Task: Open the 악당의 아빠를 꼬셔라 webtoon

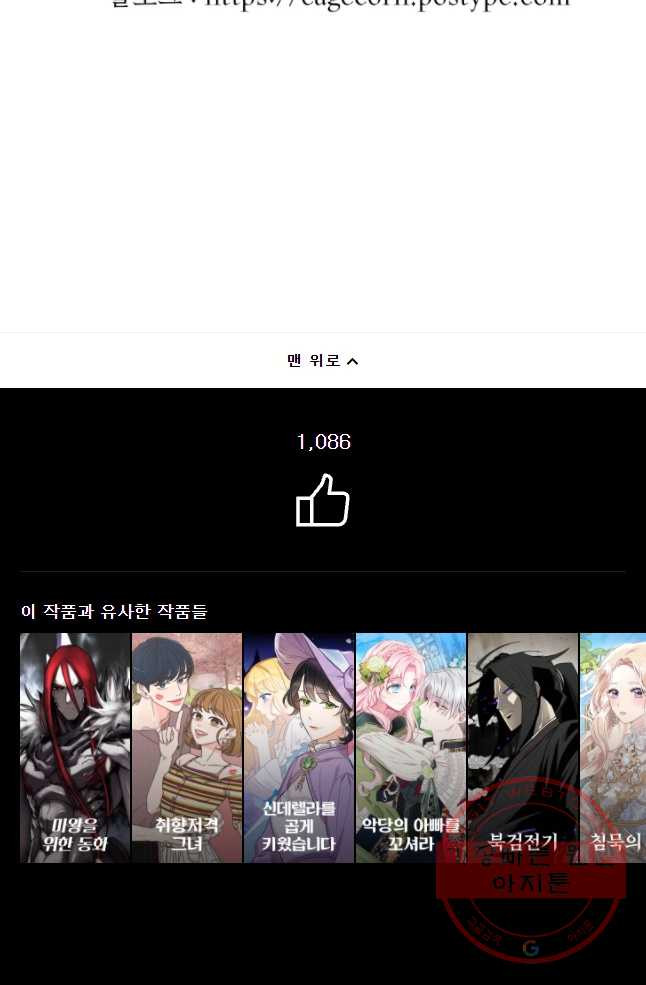Action: (x=411, y=747)
